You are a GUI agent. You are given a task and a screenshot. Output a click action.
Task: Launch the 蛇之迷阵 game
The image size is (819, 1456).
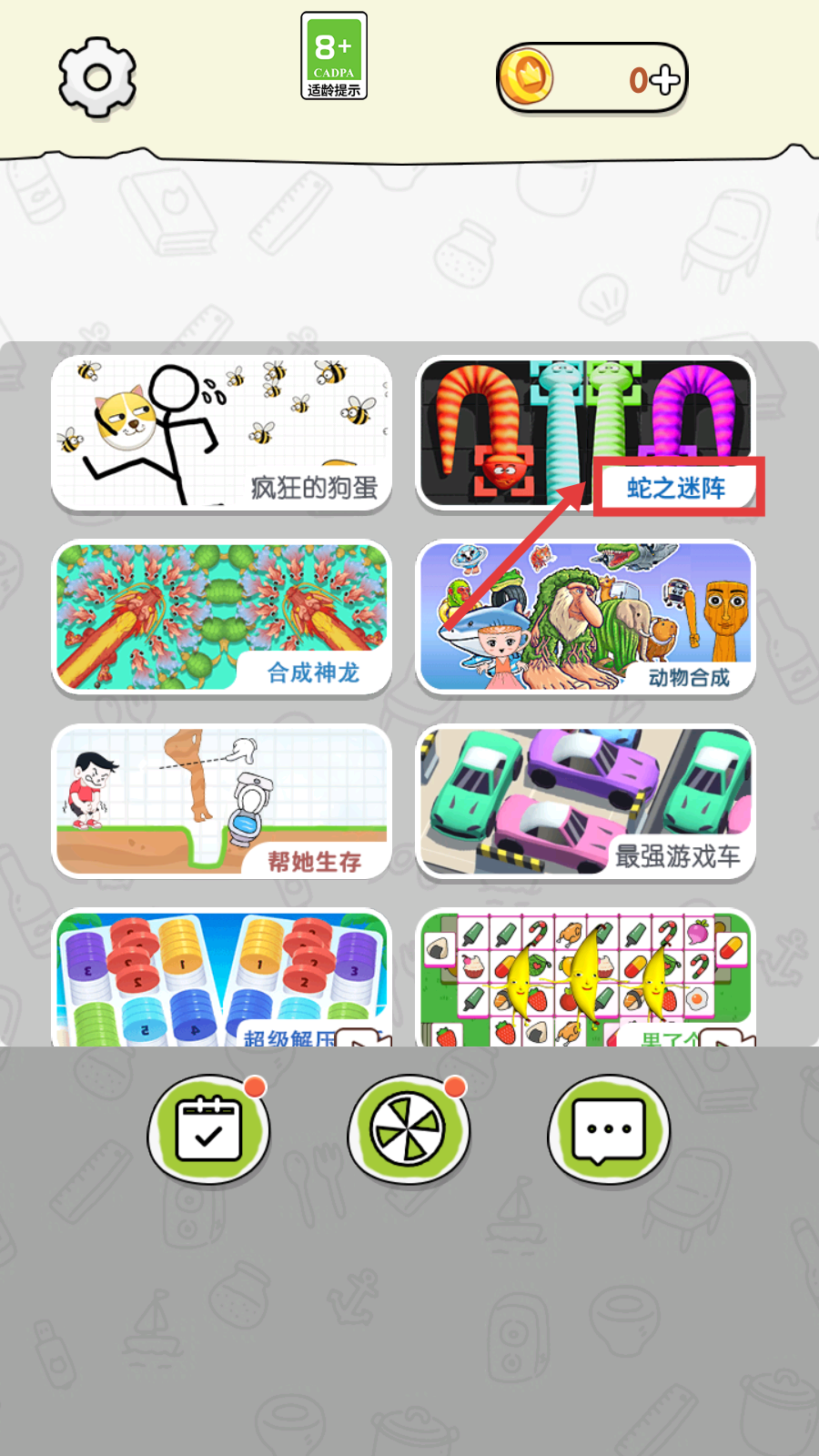click(x=585, y=432)
